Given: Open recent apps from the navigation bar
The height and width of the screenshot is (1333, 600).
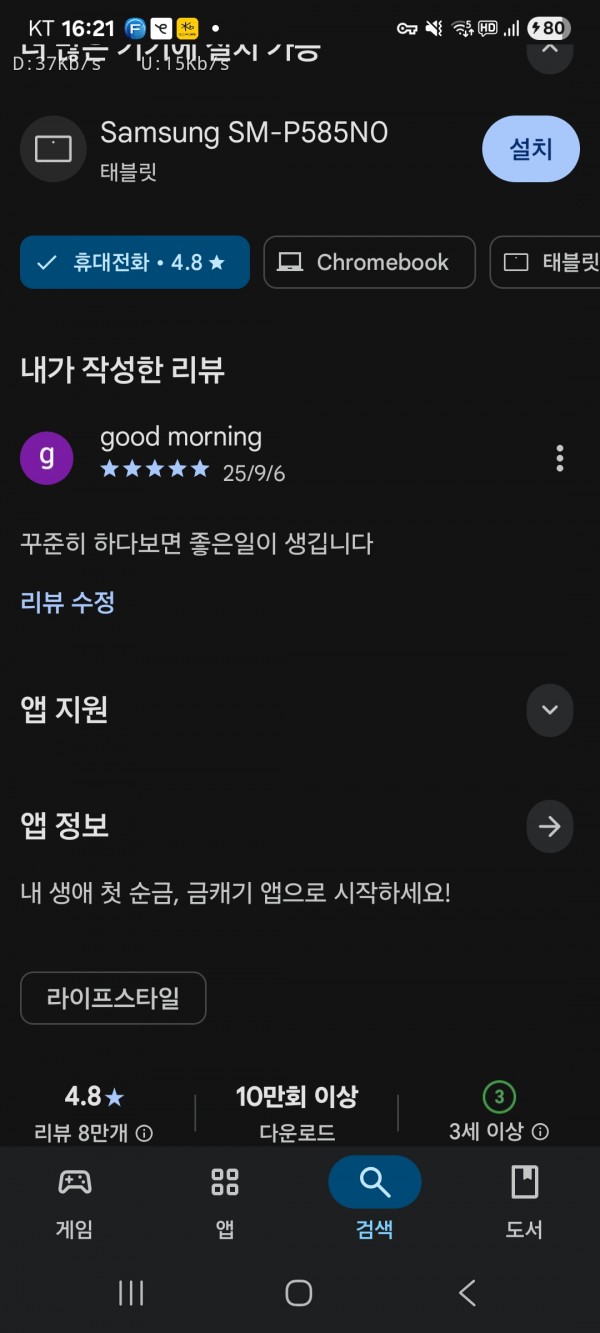Looking at the screenshot, I should [x=131, y=1292].
